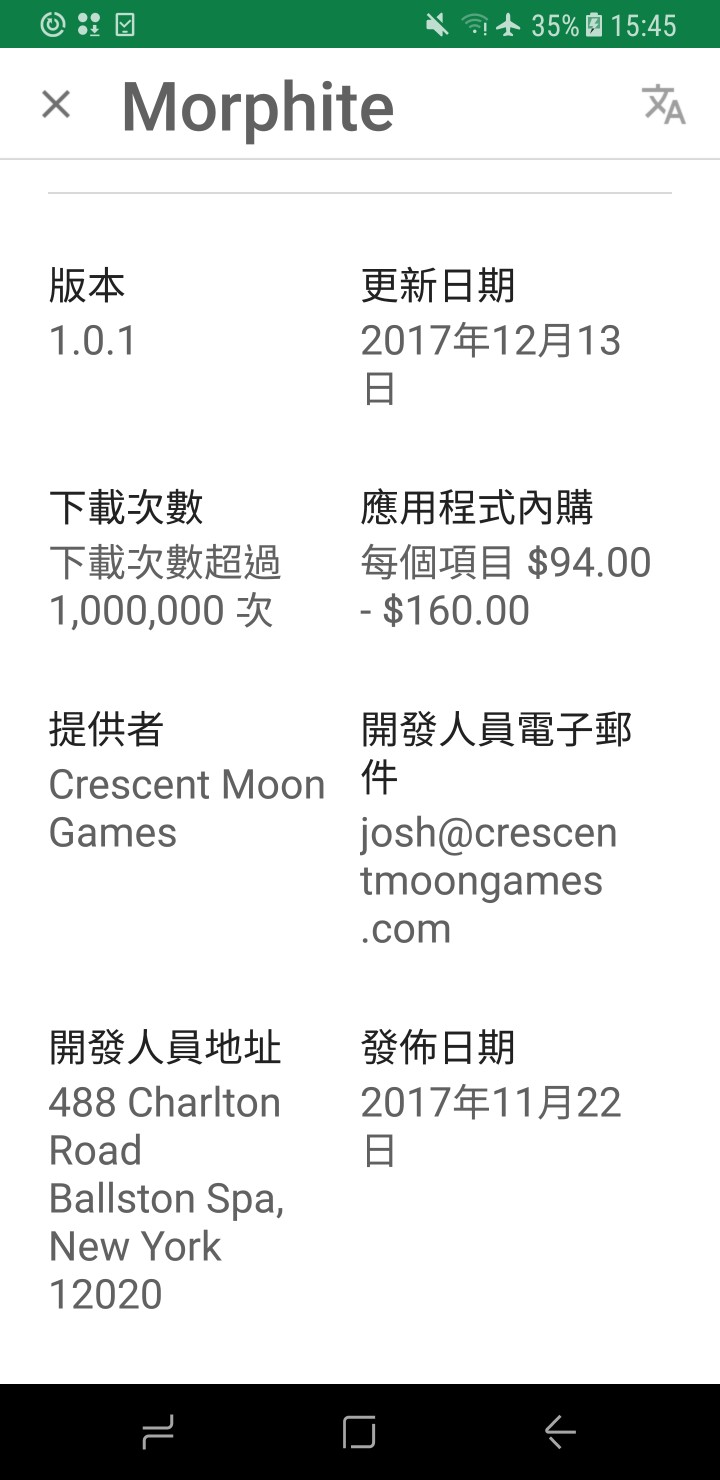Go back using the system navigation bar
The image size is (720, 1480).
560,1433
